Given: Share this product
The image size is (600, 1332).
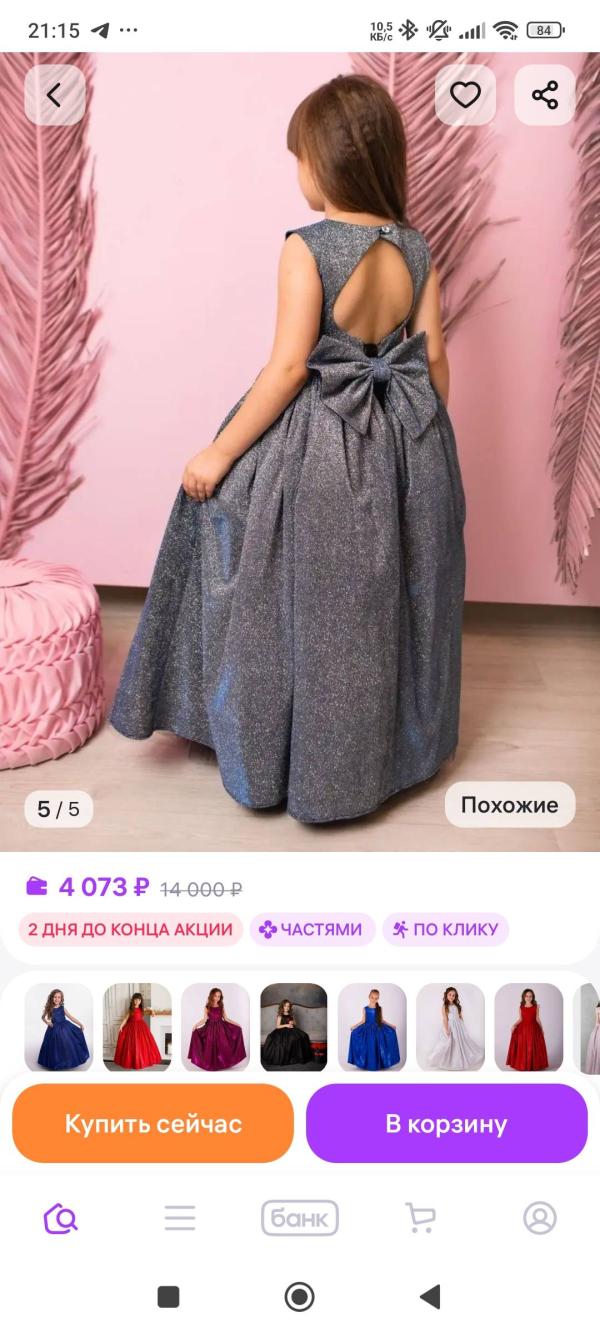Looking at the screenshot, I should click(x=545, y=95).
